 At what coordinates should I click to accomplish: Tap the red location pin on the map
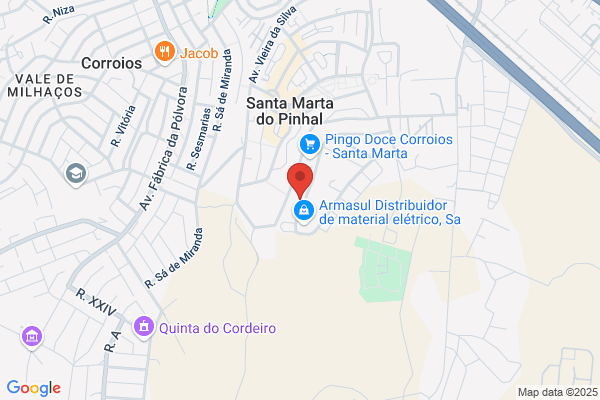[x=300, y=180]
